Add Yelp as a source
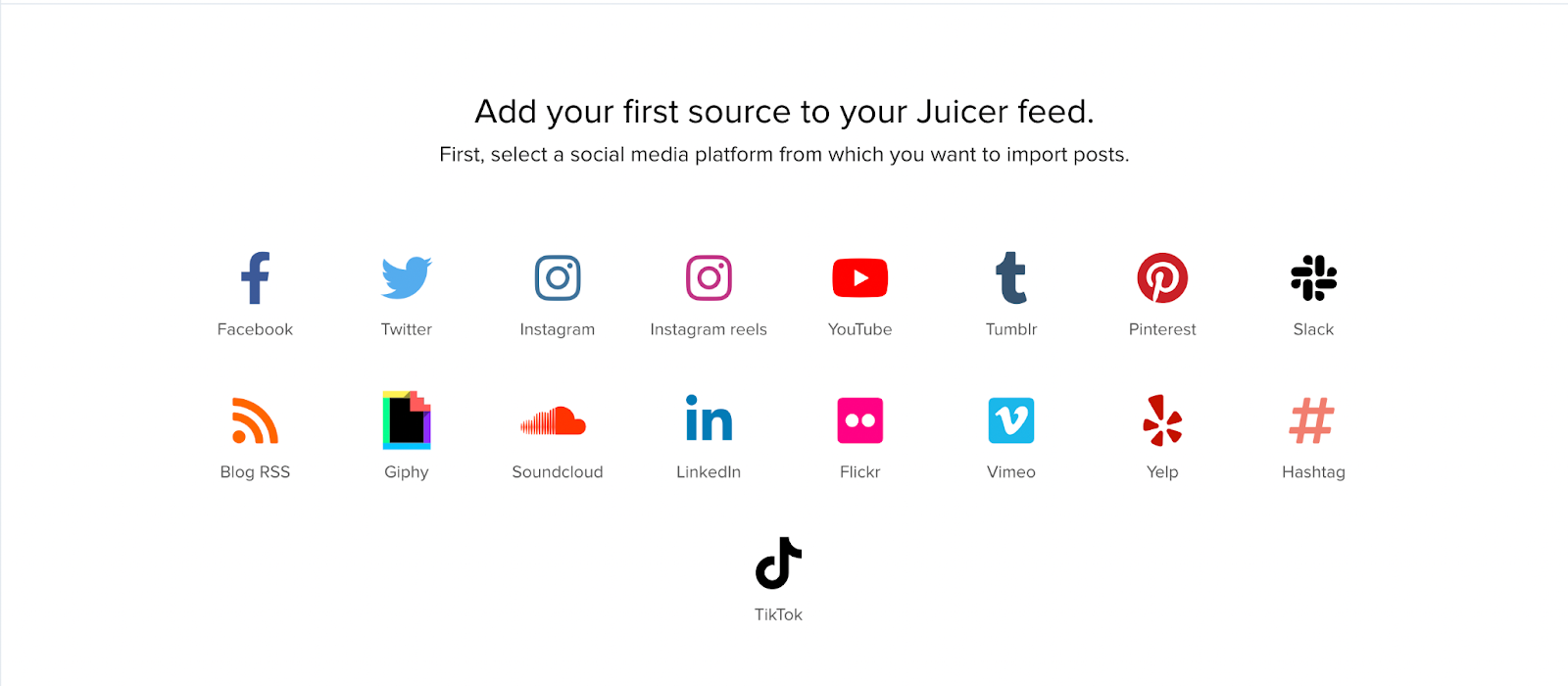 pos(1162,421)
